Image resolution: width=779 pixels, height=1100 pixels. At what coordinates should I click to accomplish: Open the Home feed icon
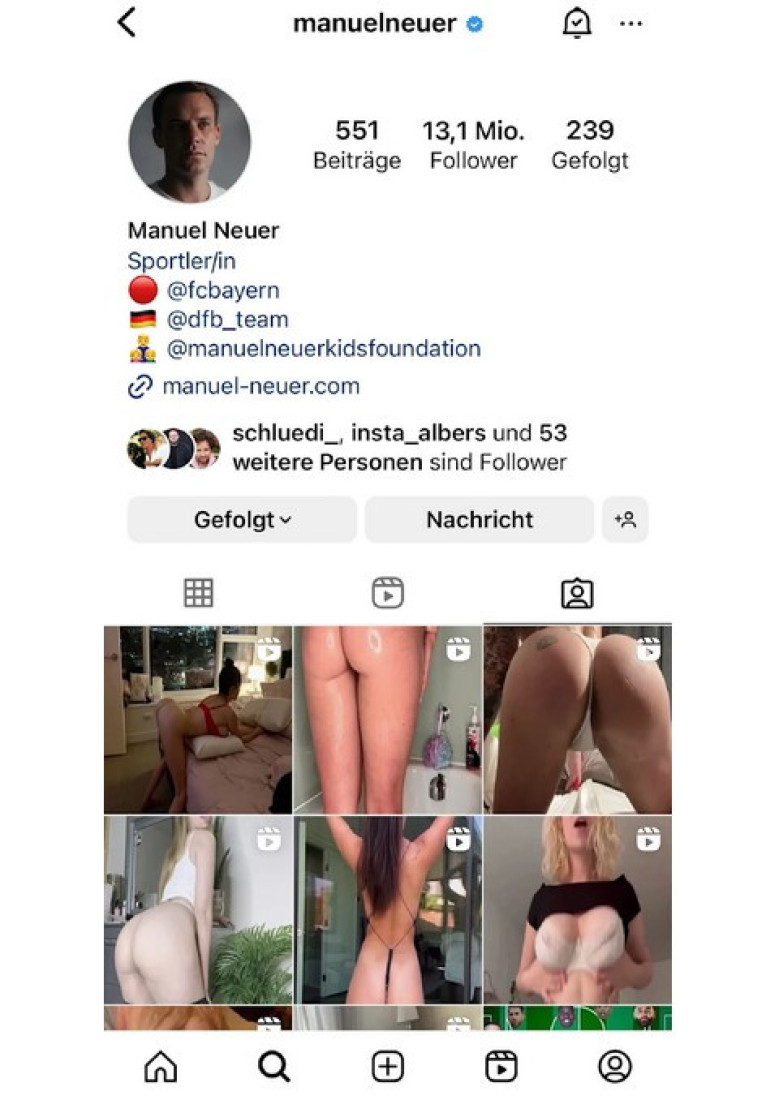[x=160, y=1066]
